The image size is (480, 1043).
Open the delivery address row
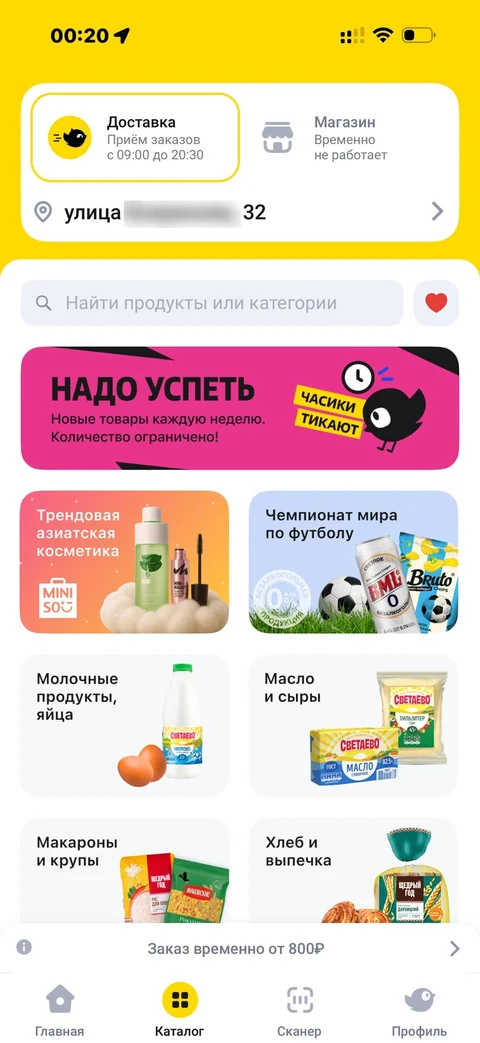[x=239, y=212]
